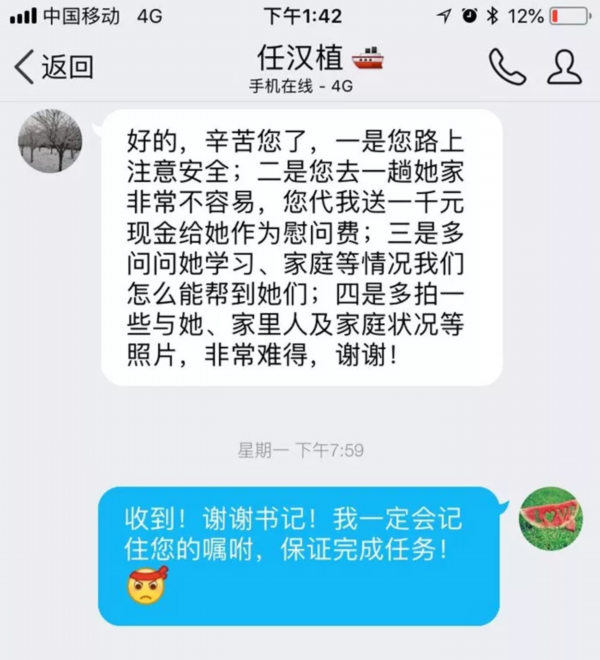Open my watermelon avatar profile
This screenshot has width=600, height=660.
pyautogui.click(x=550, y=519)
